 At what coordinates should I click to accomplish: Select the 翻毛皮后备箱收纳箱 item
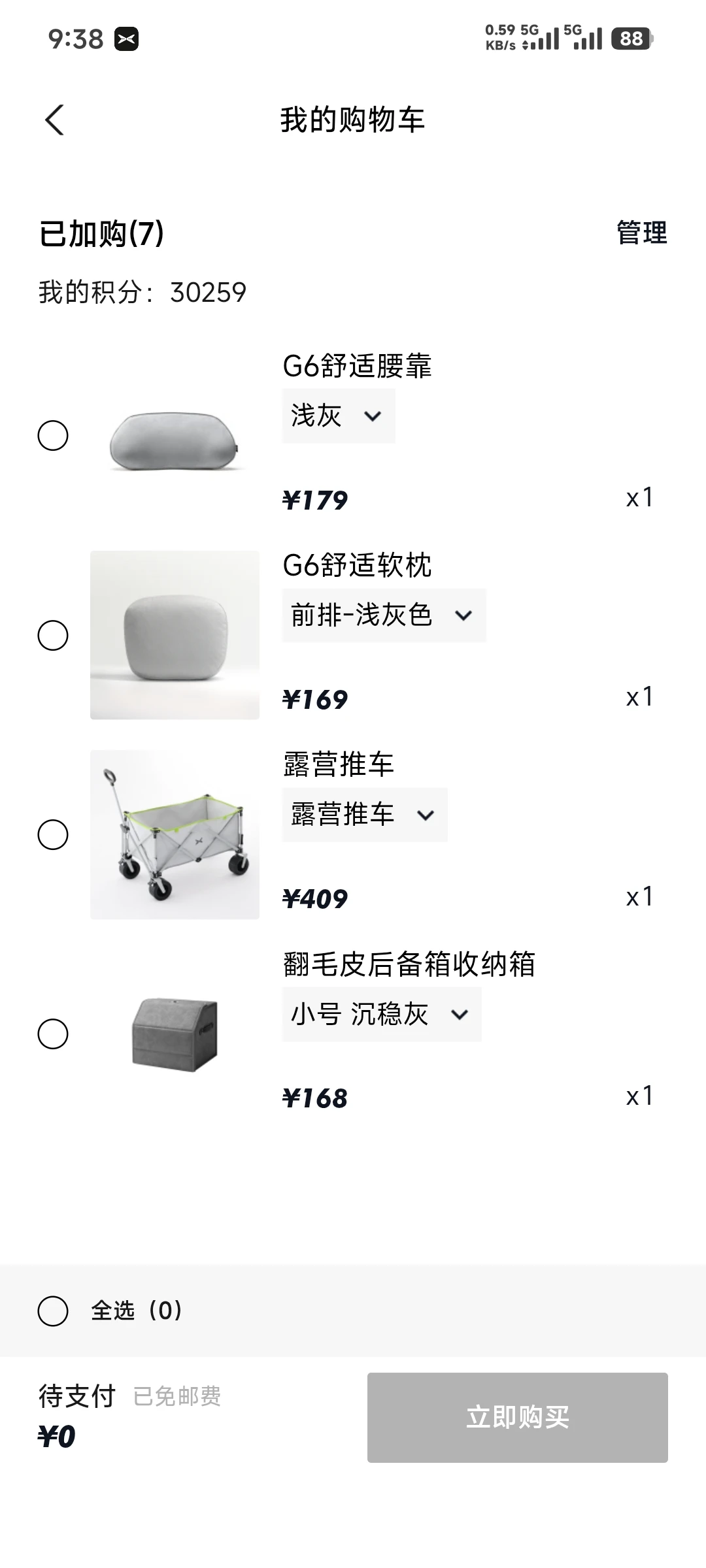(53, 1034)
